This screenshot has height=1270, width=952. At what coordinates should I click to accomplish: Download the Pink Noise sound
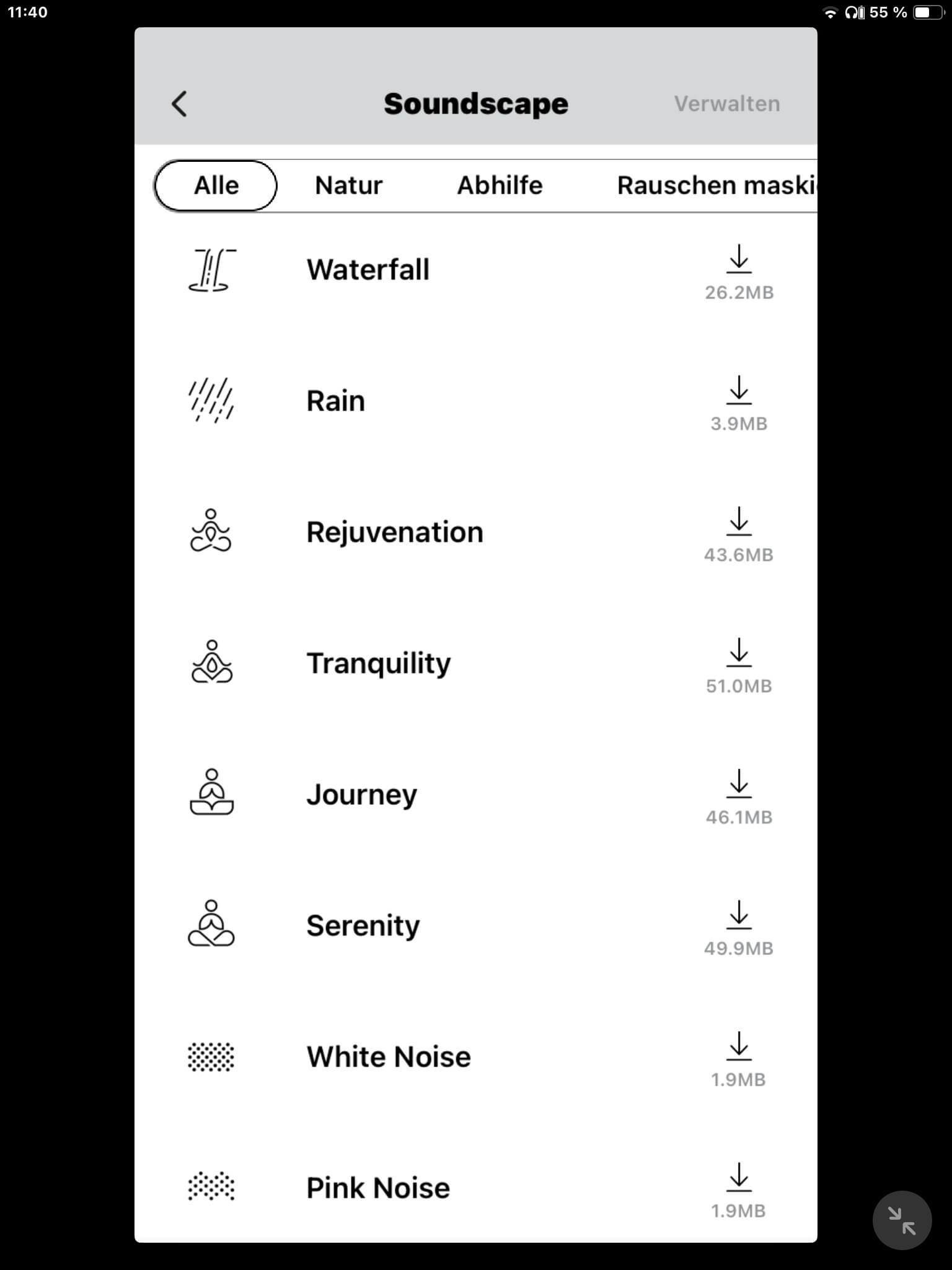[739, 1178]
